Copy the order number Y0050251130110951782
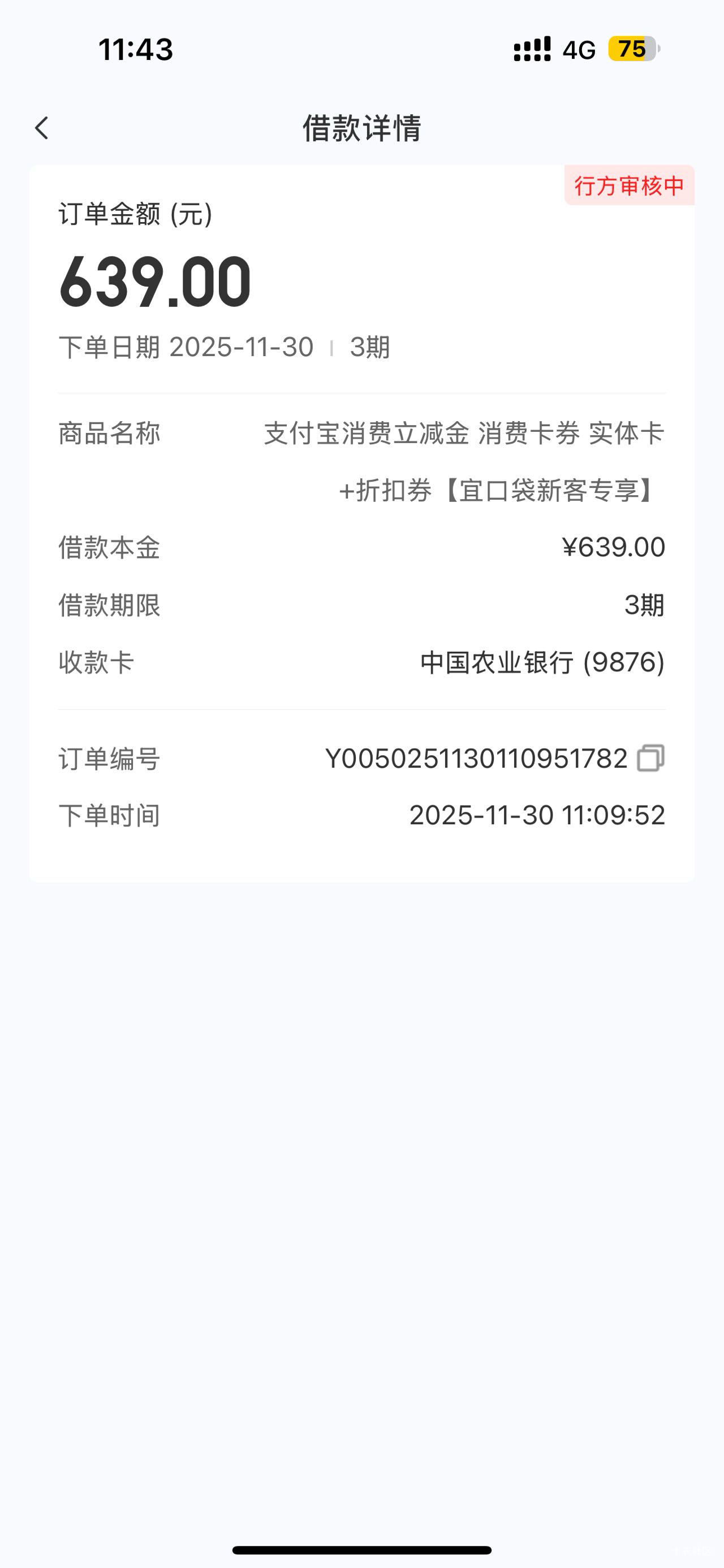Image resolution: width=724 pixels, height=1568 pixels. [x=650, y=759]
